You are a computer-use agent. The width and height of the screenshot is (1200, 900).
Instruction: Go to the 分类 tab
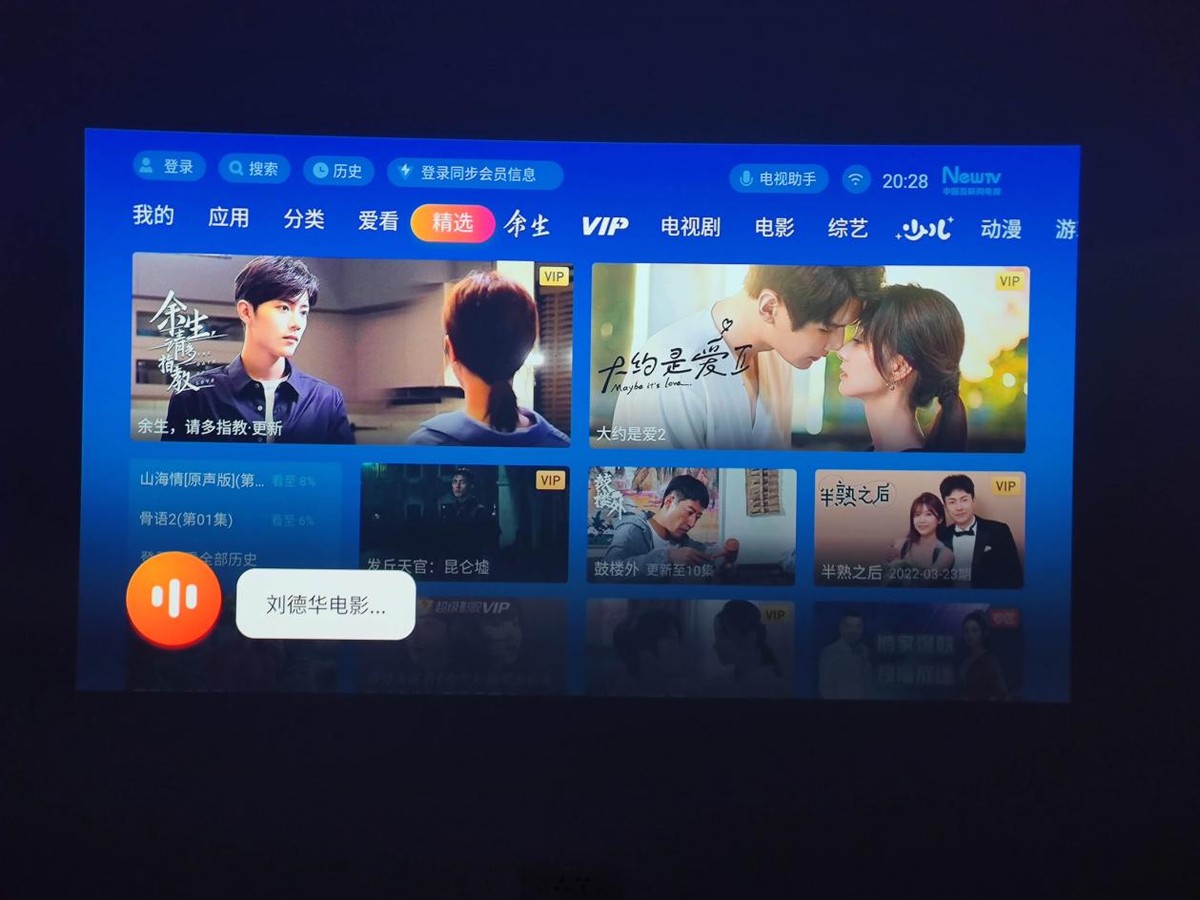click(303, 219)
